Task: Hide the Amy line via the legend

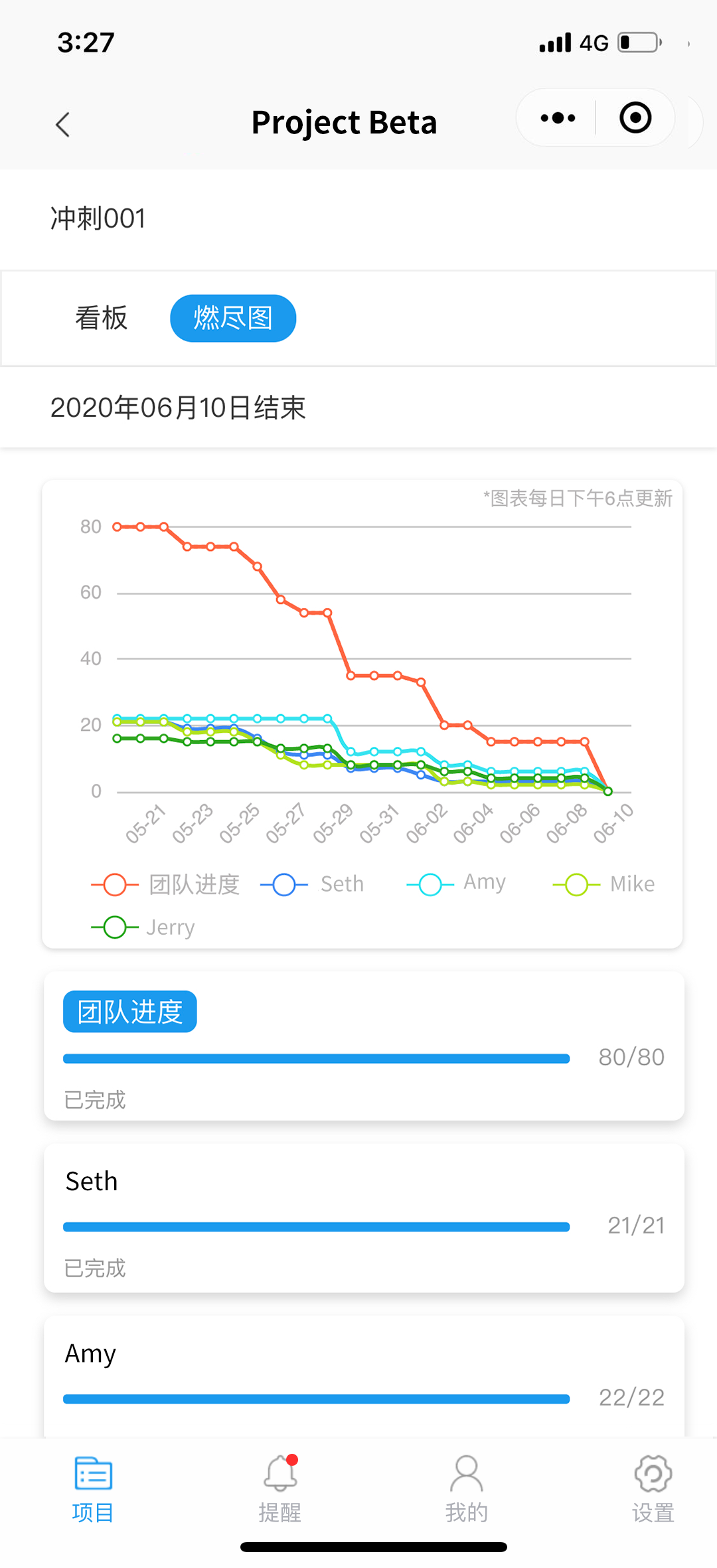Action: [x=456, y=884]
